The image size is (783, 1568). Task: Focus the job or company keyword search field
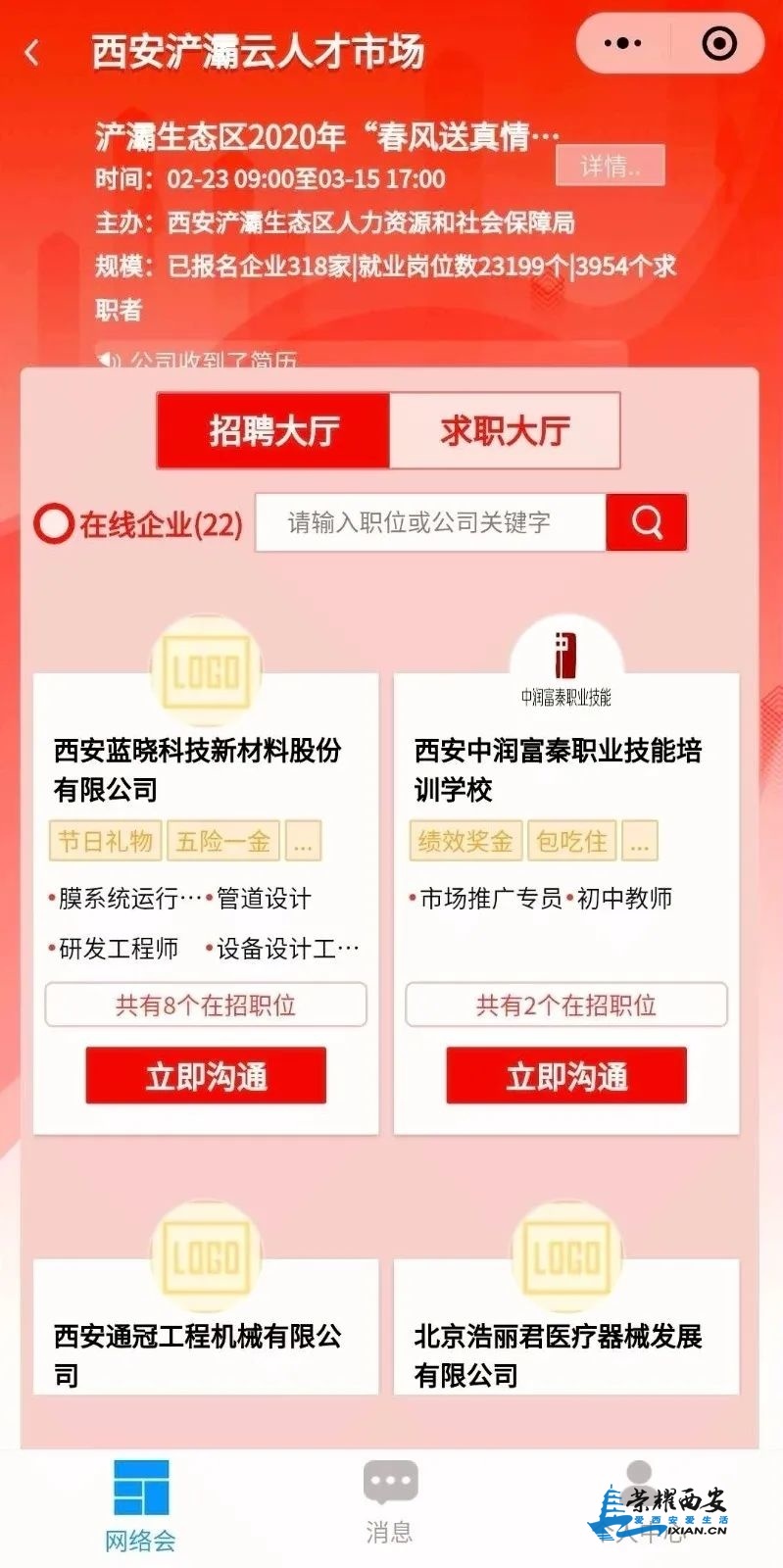[429, 522]
